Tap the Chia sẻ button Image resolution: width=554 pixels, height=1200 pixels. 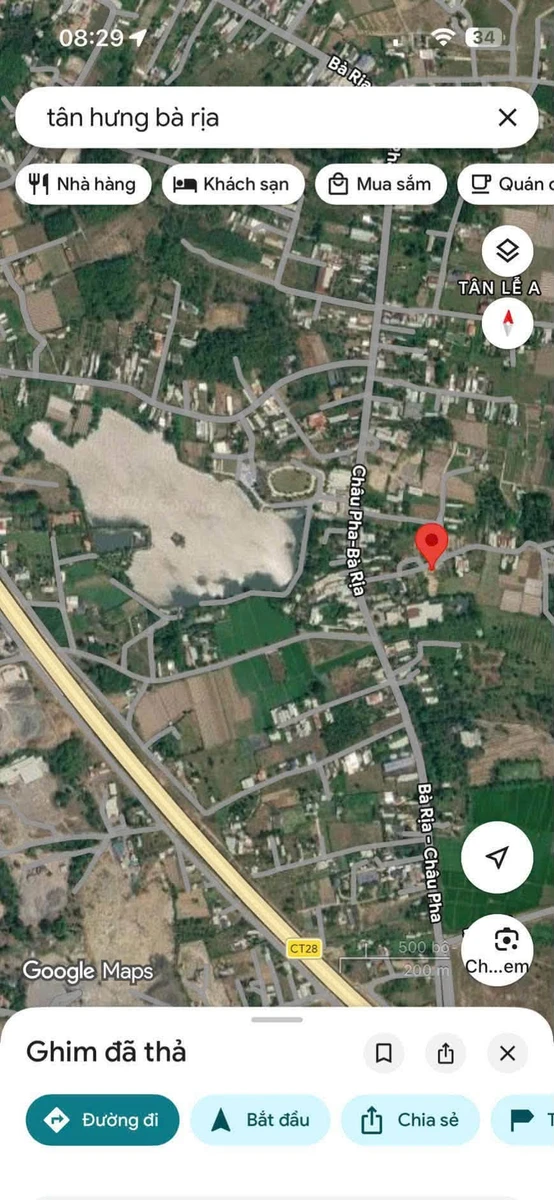[410, 1120]
